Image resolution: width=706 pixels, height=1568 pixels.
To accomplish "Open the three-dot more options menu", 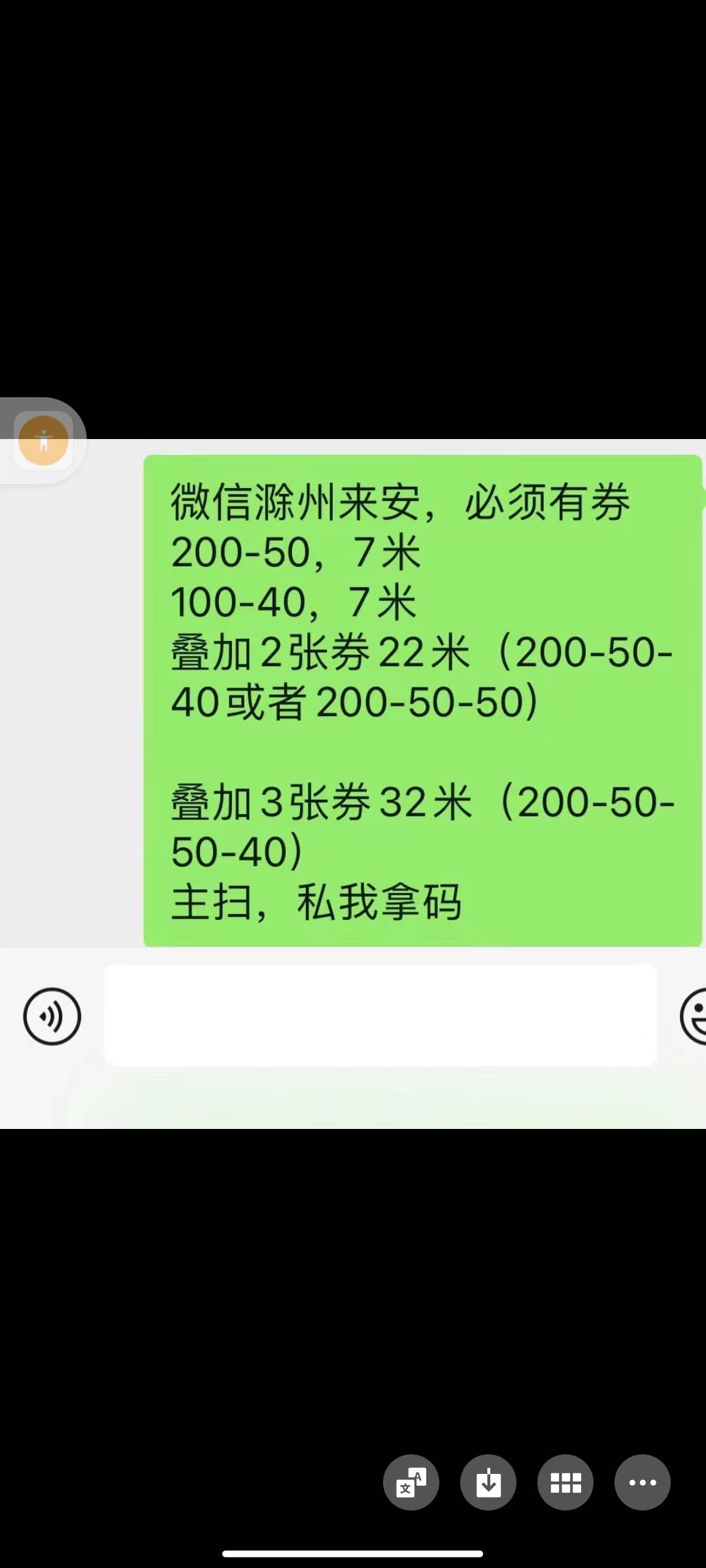I will 643,1482.
